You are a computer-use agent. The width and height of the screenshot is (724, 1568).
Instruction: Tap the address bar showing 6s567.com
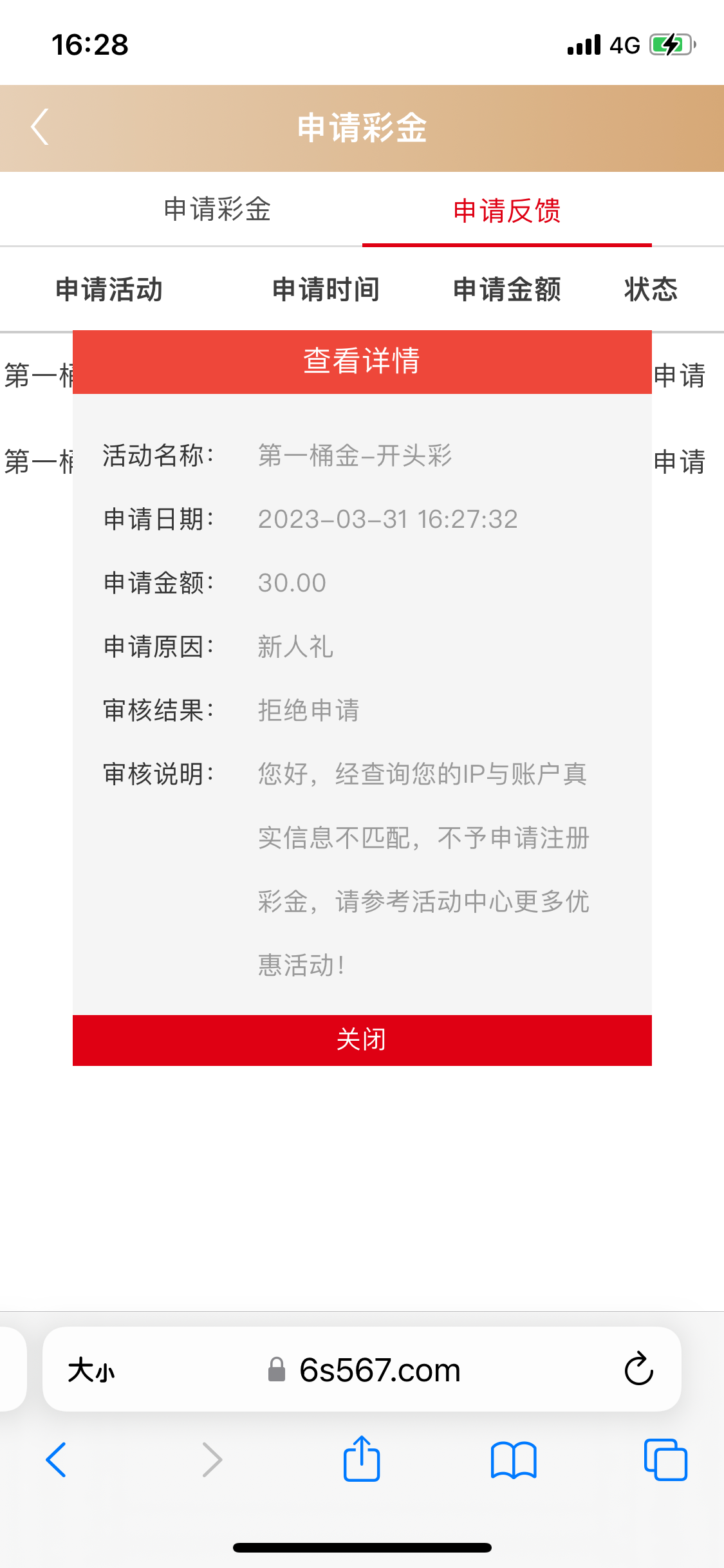(x=380, y=1370)
